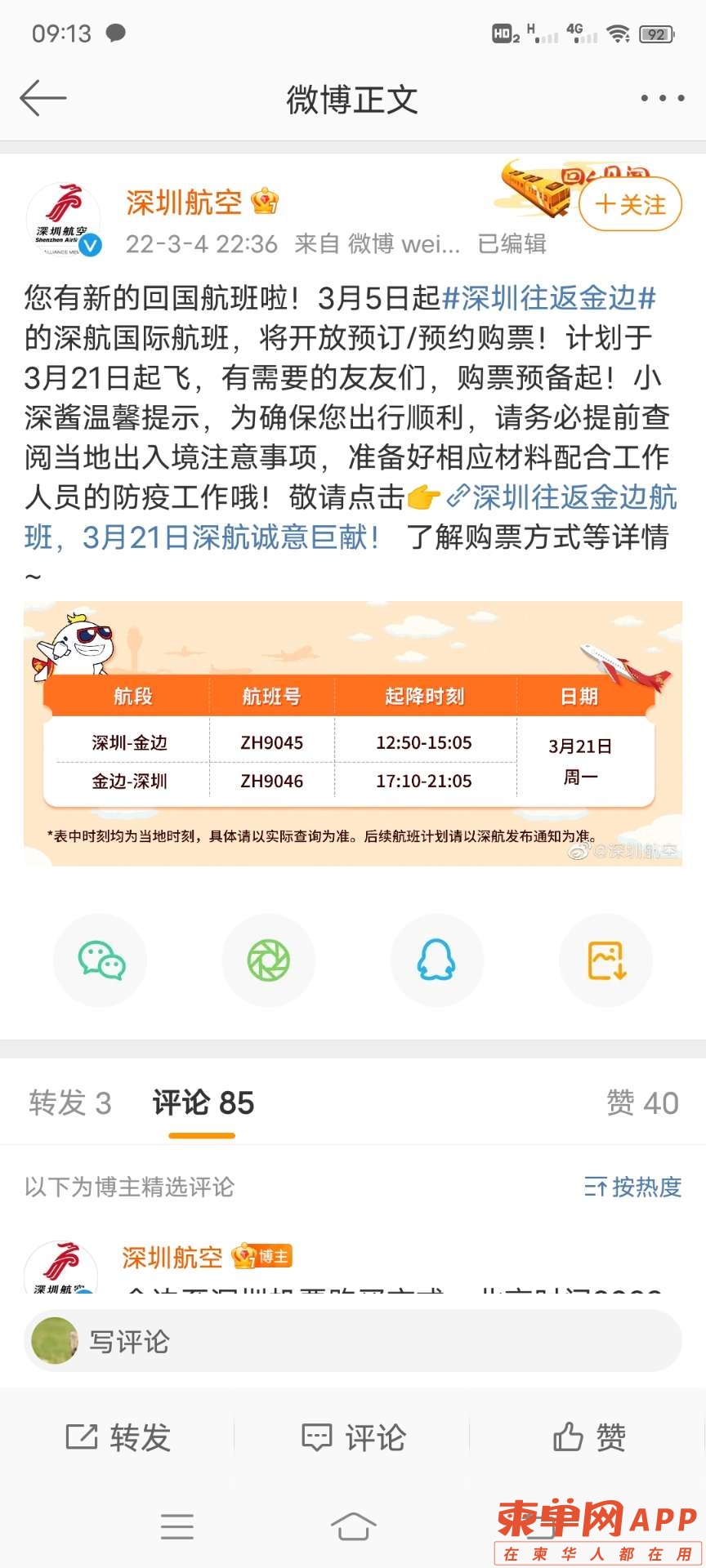The height and width of the screenshot is (1568, 706).
Task: Go back using the top-left arrow
Action: coord(42,98)
